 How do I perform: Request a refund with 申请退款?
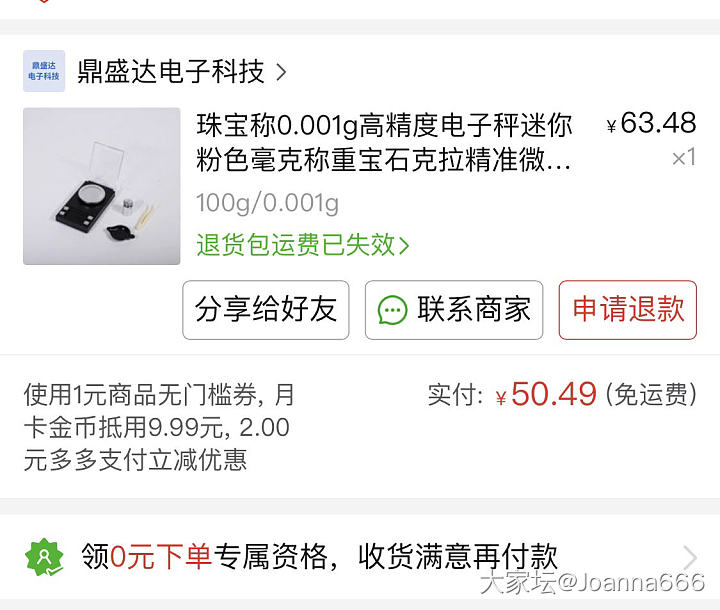[627, 310]
